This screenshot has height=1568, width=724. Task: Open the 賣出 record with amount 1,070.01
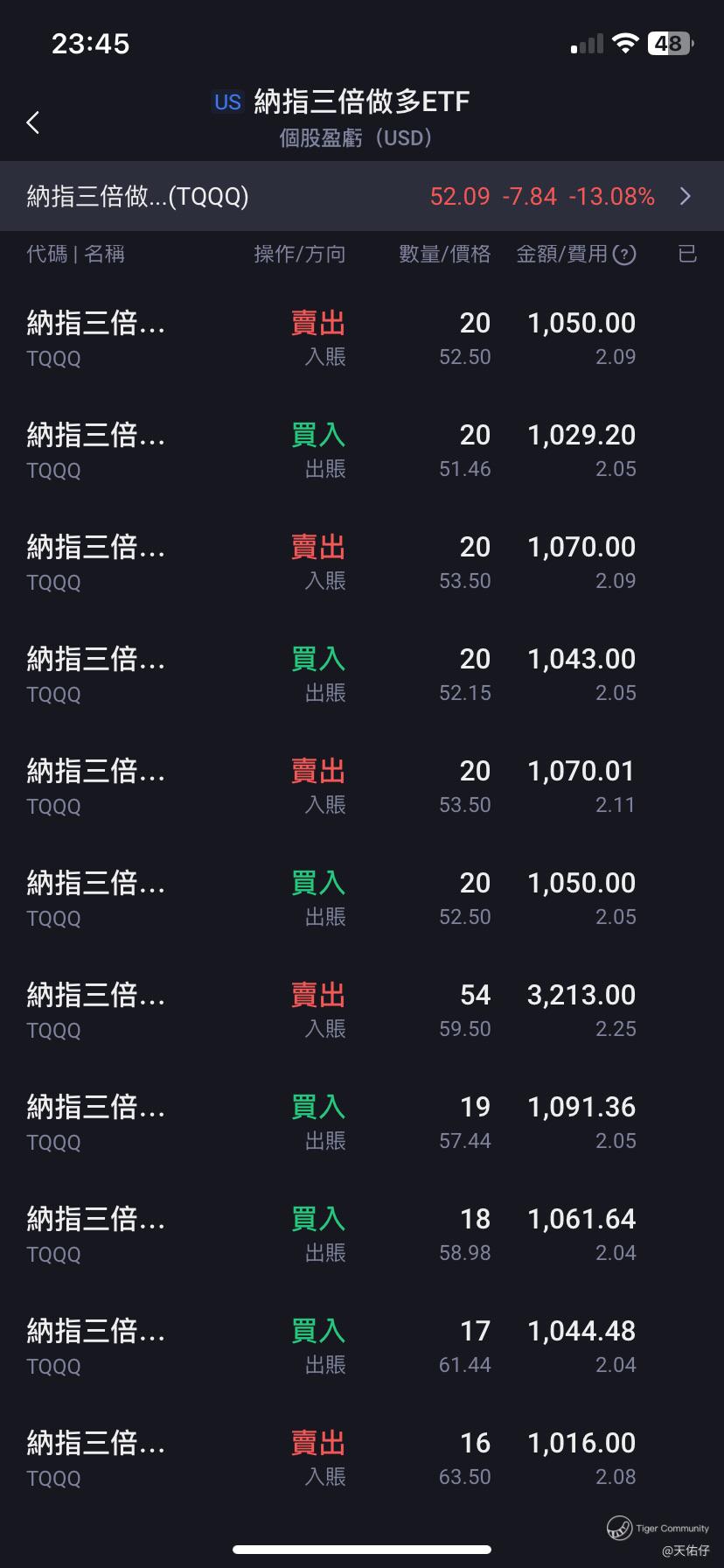click(362, 787)
